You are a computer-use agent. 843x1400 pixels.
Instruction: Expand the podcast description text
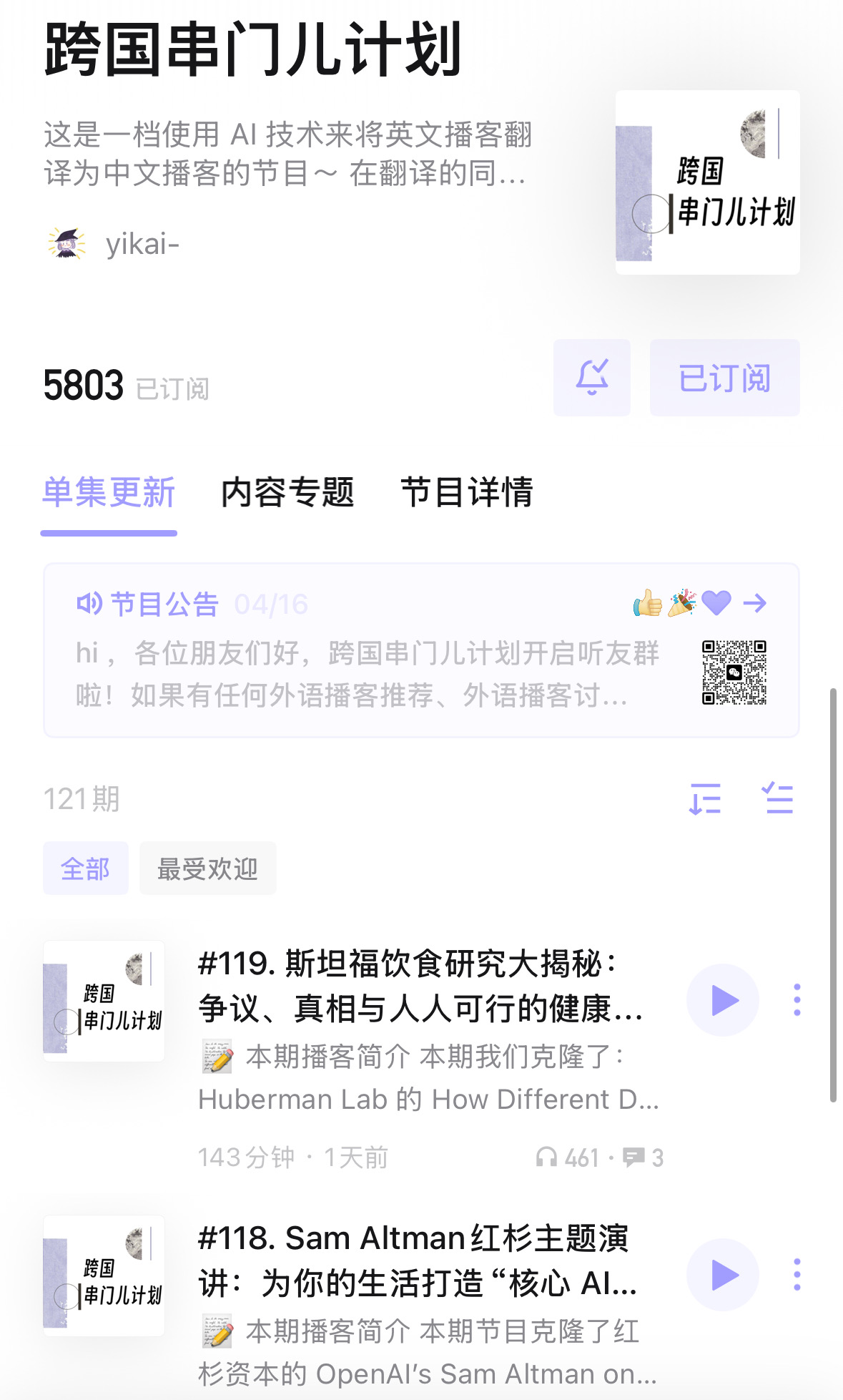pos(287,153)
